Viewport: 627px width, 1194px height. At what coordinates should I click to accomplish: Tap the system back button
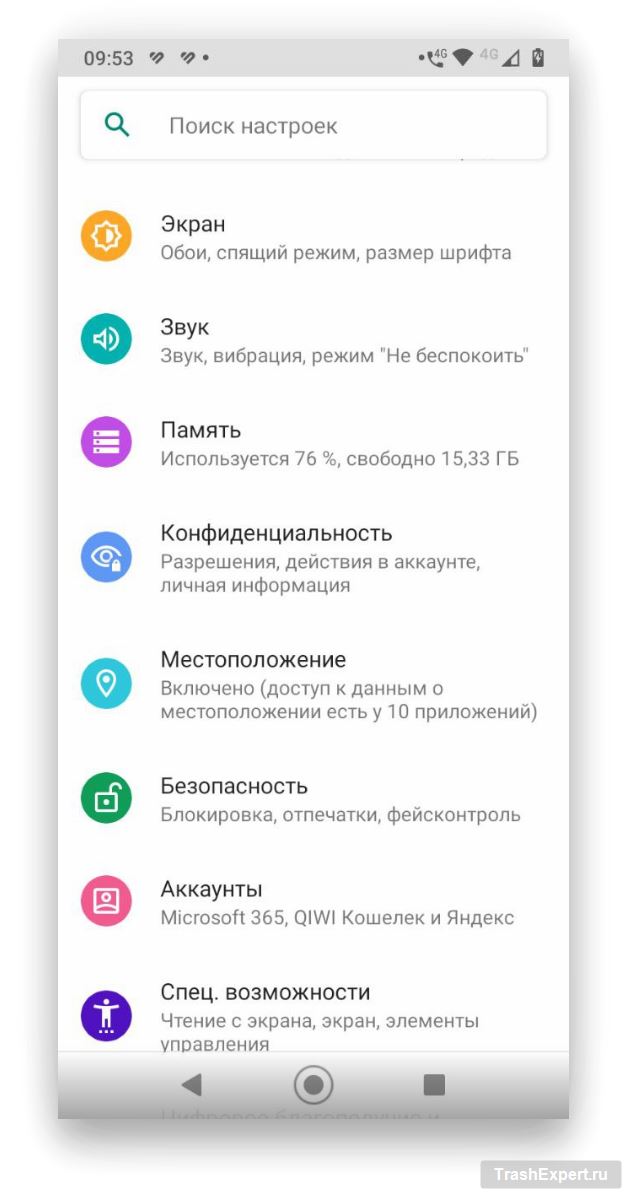[191, 1085]
